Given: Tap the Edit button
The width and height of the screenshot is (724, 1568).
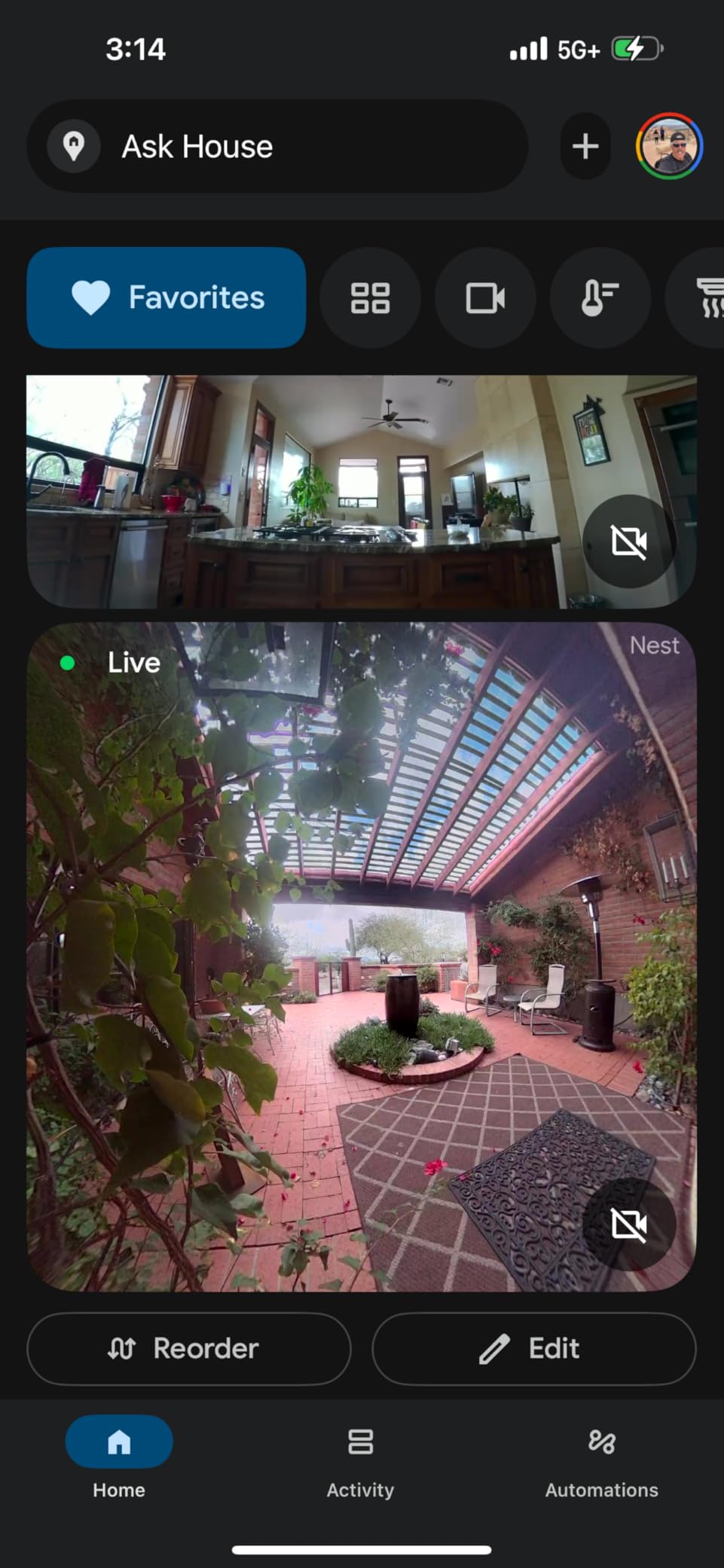Looking at the screenshot, I should (533, 1348).
